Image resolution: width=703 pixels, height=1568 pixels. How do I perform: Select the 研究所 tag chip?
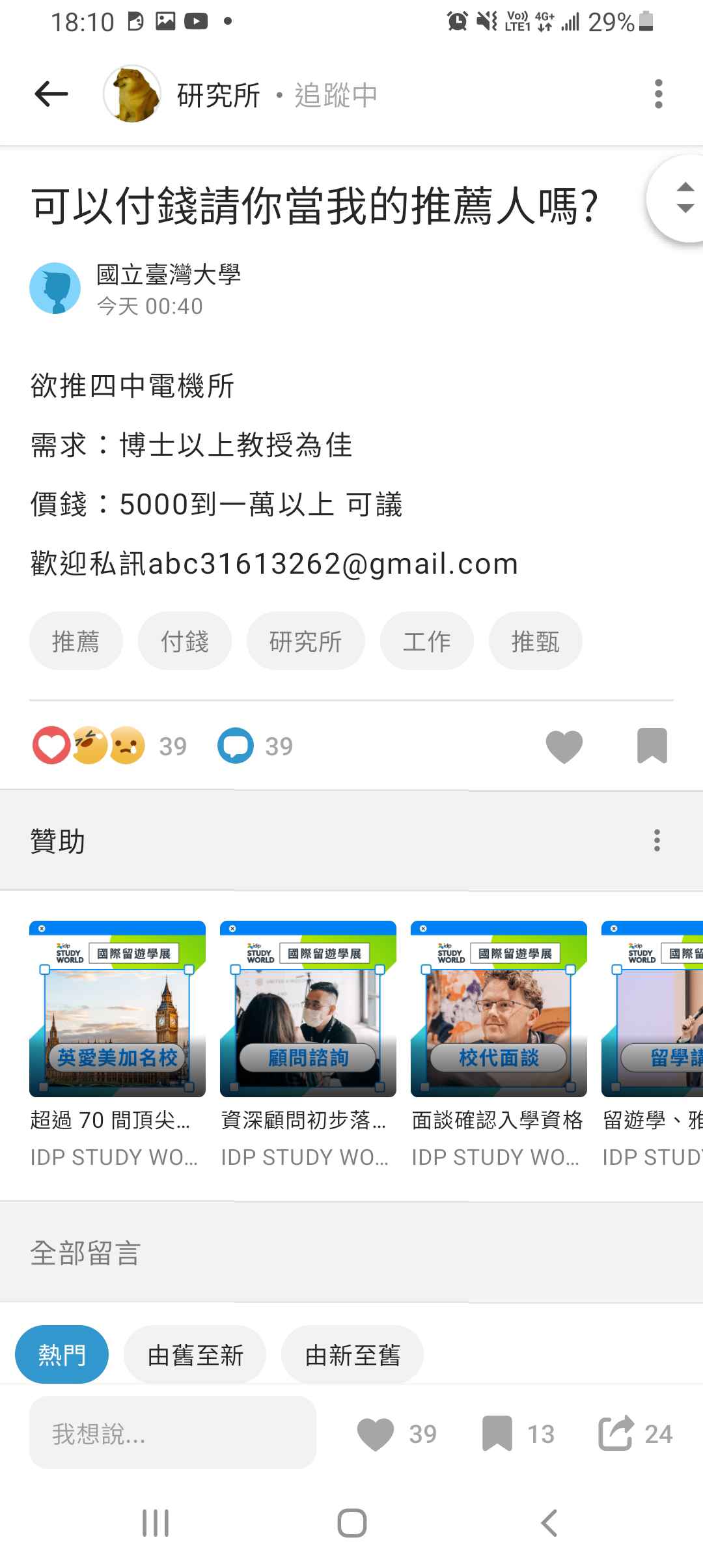point(305,641)
